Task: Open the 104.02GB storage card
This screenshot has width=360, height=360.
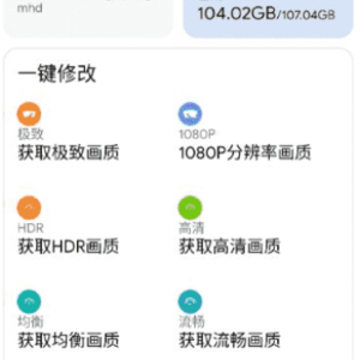Action: [268, 18]
